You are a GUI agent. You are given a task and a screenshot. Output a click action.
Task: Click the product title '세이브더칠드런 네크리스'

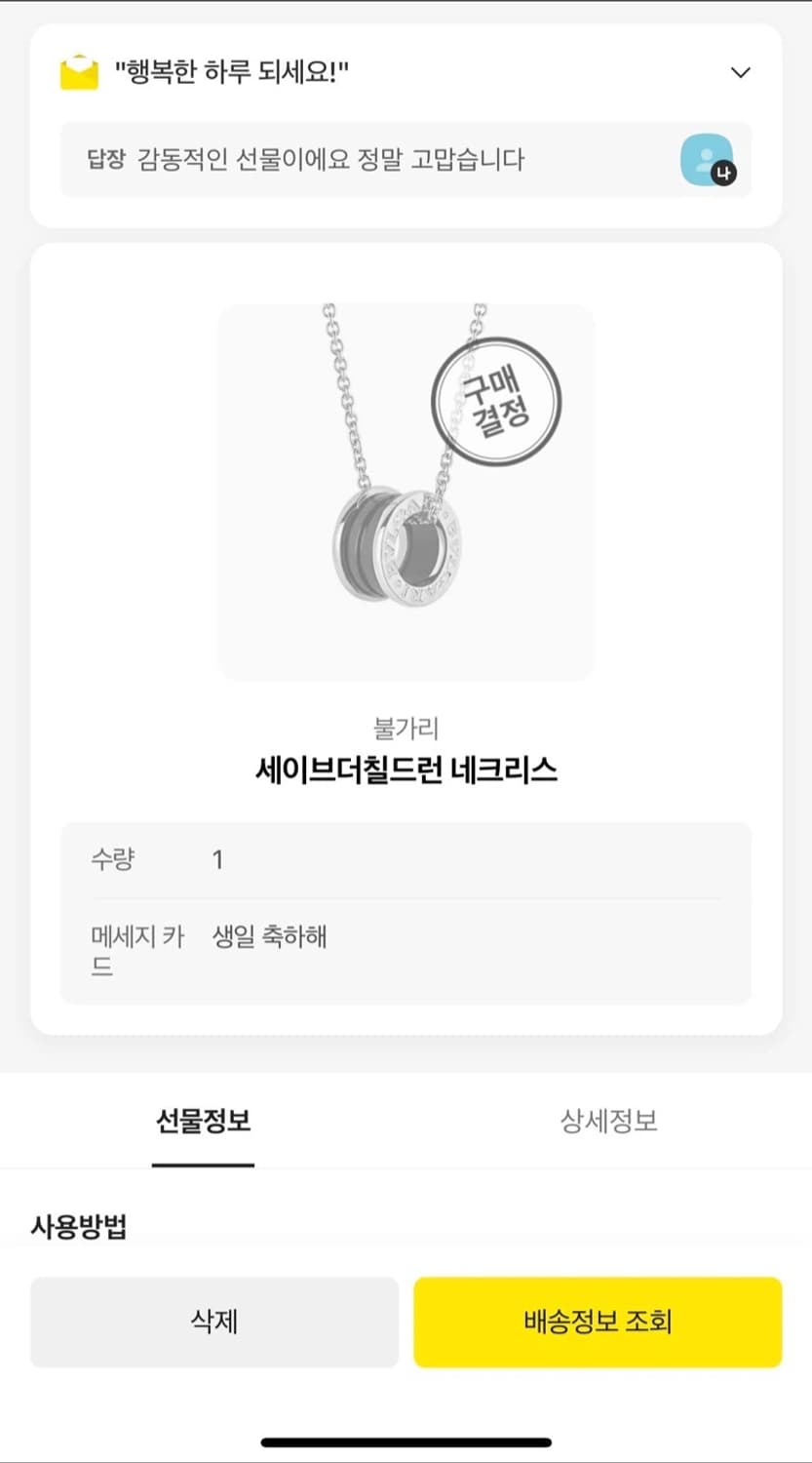[406, 770]
